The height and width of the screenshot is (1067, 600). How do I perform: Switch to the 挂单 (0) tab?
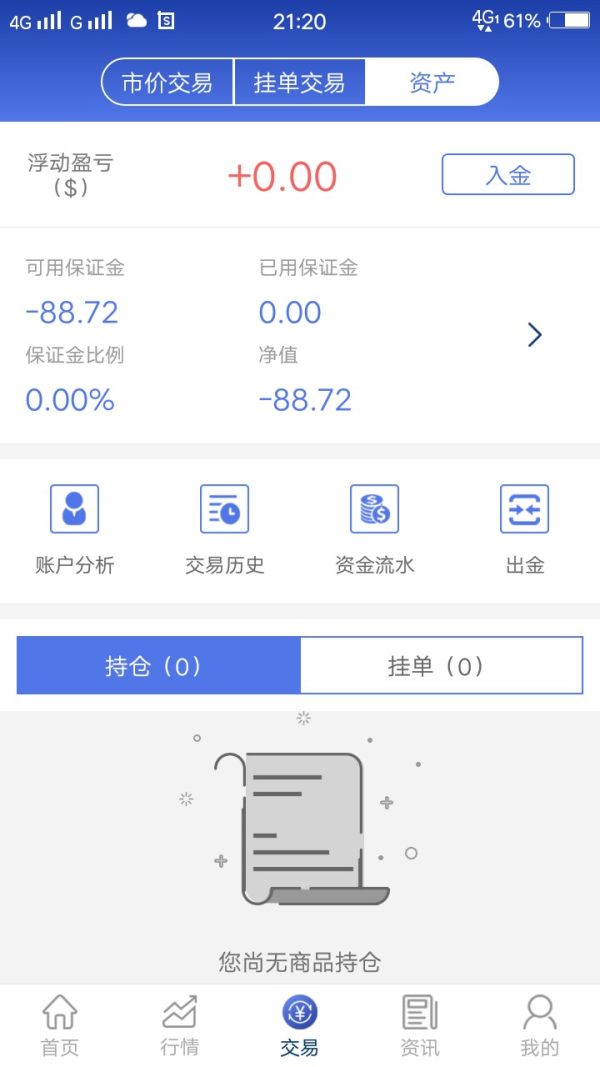pos(441,666)
